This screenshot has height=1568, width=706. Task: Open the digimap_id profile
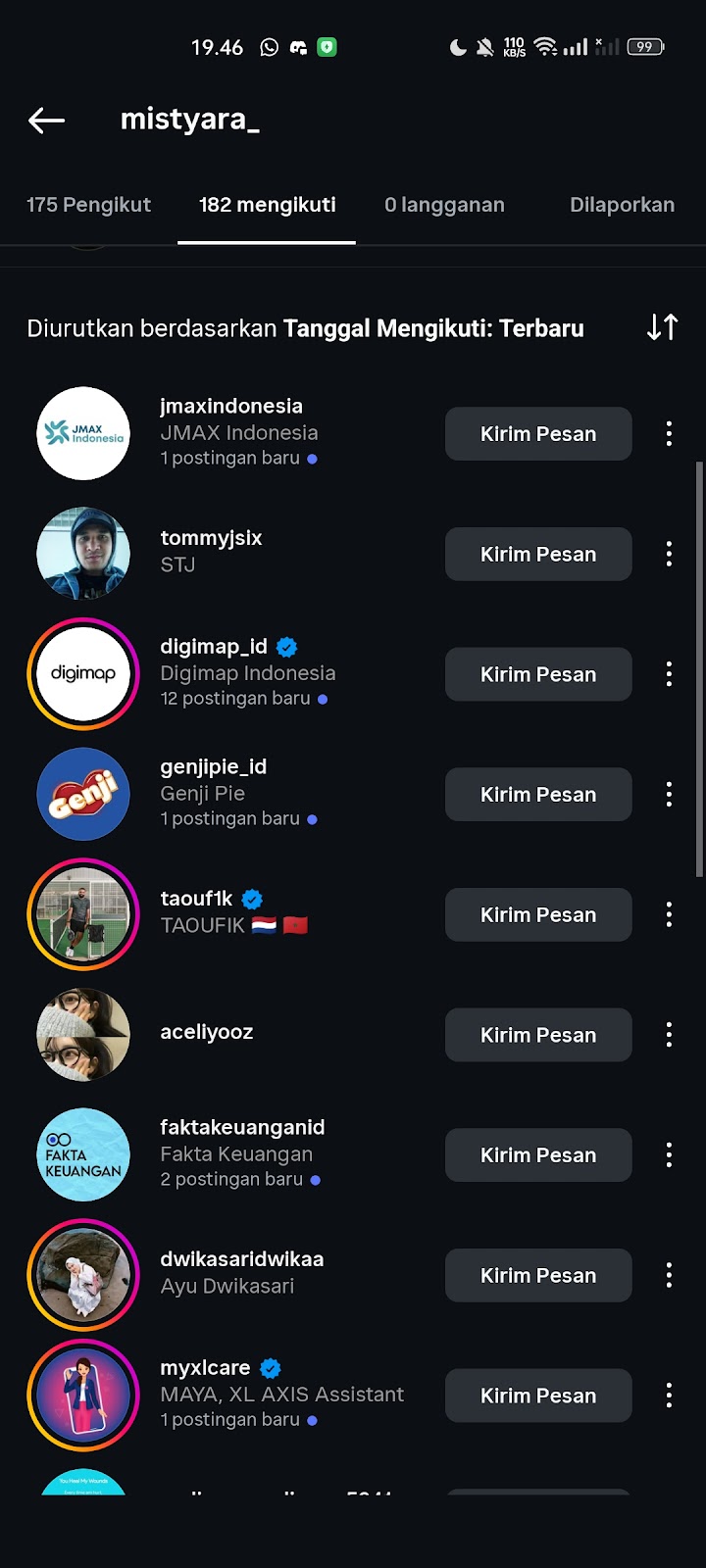tap(214, 647)
